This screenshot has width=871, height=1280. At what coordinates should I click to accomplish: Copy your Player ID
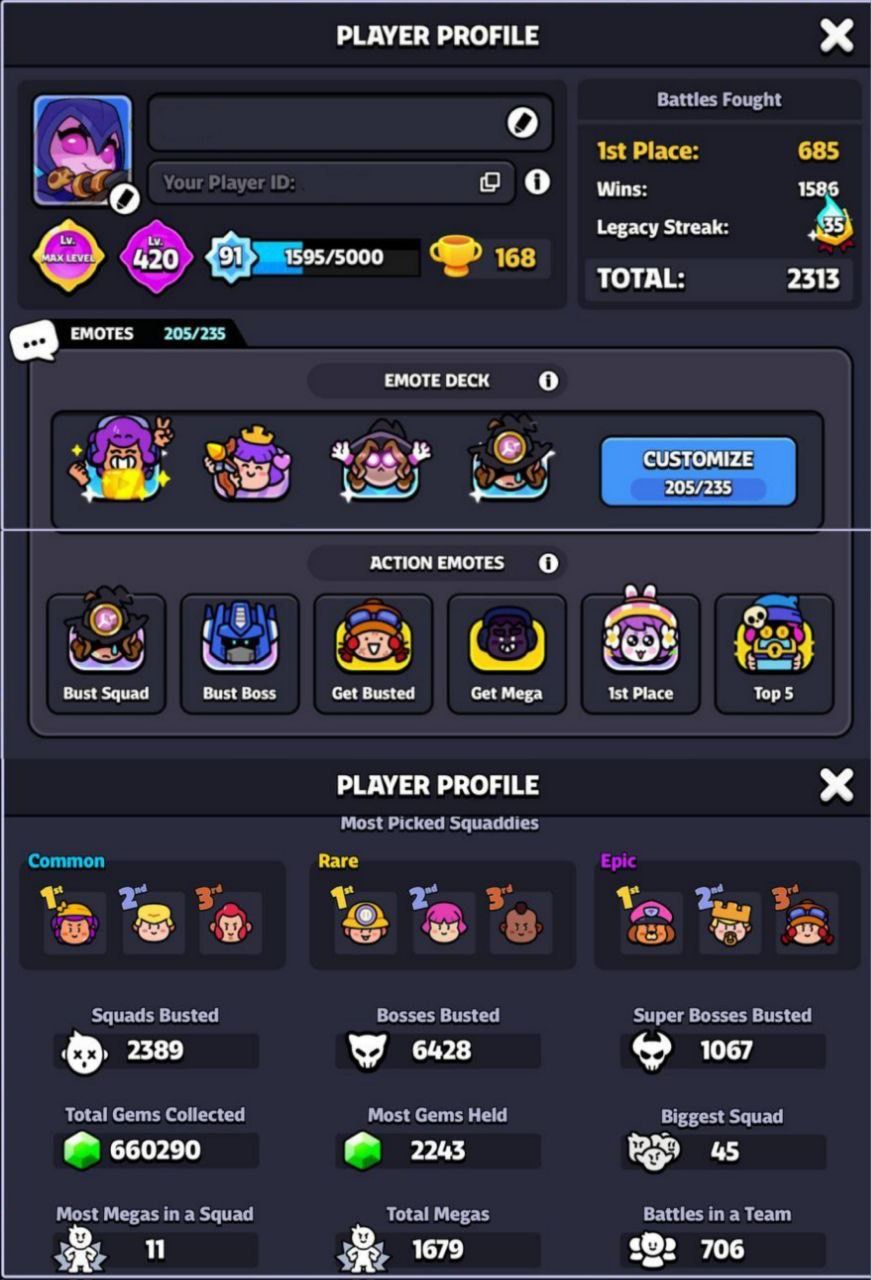(490, 182)
